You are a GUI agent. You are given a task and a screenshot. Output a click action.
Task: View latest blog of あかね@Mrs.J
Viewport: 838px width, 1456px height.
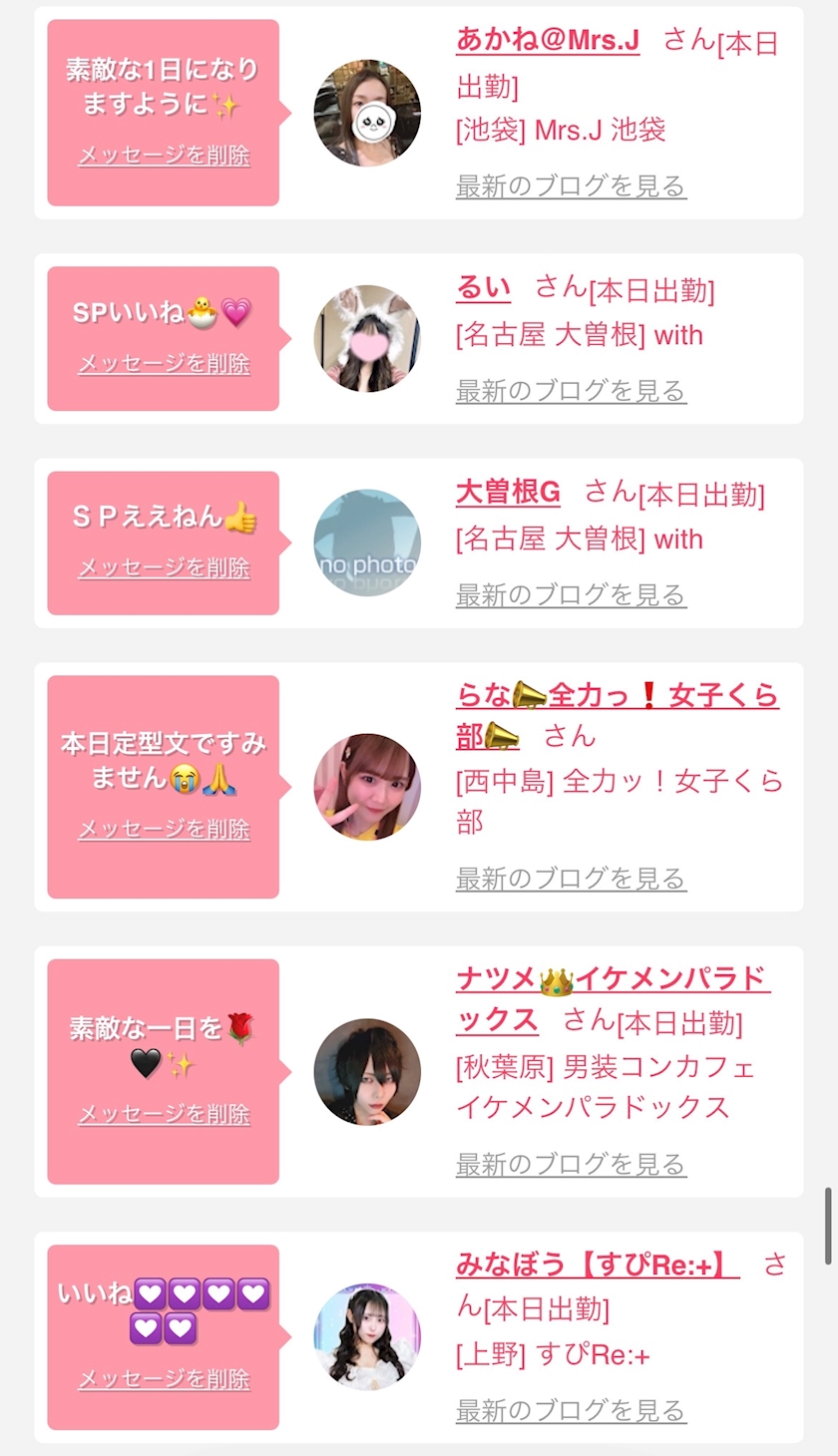(x=571, y=185)
